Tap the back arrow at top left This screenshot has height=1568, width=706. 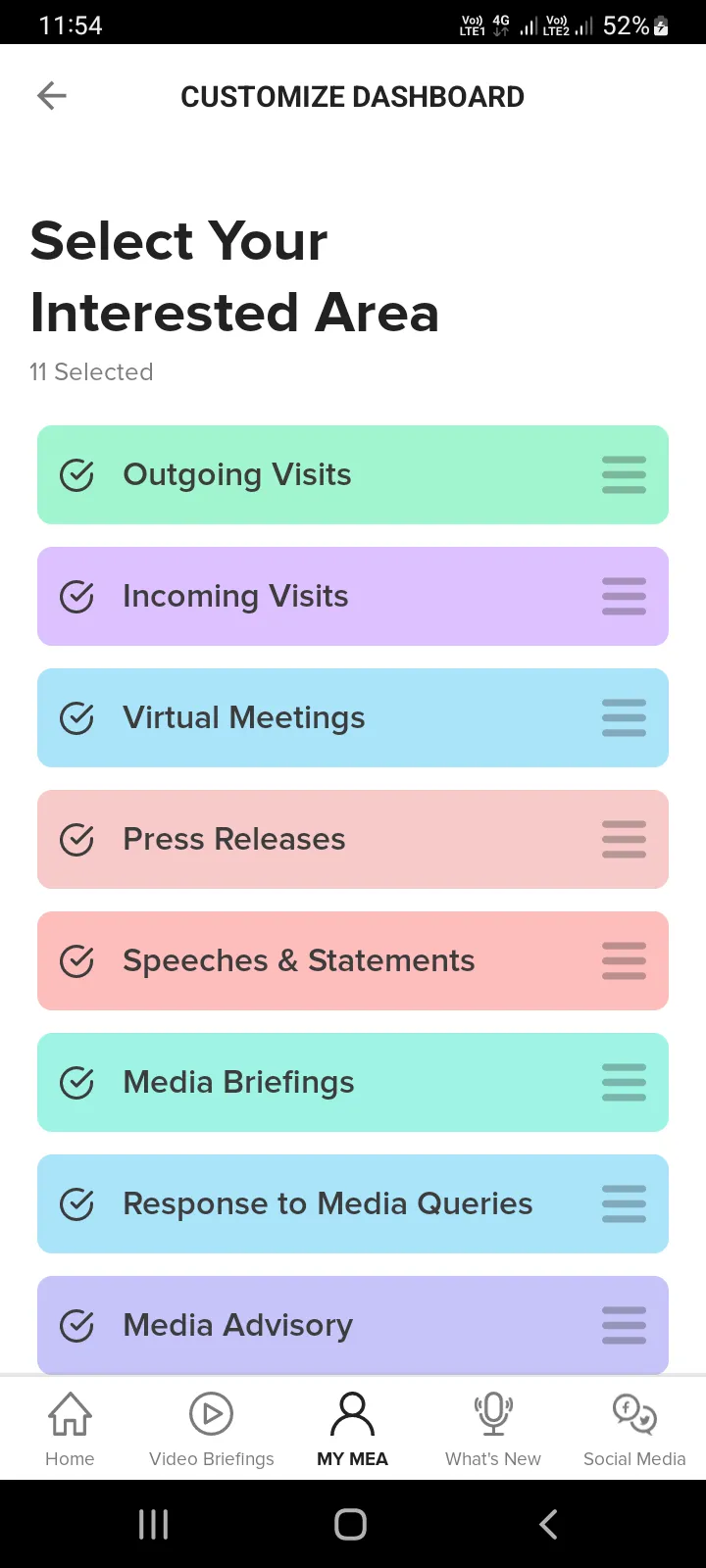point(51,95)
